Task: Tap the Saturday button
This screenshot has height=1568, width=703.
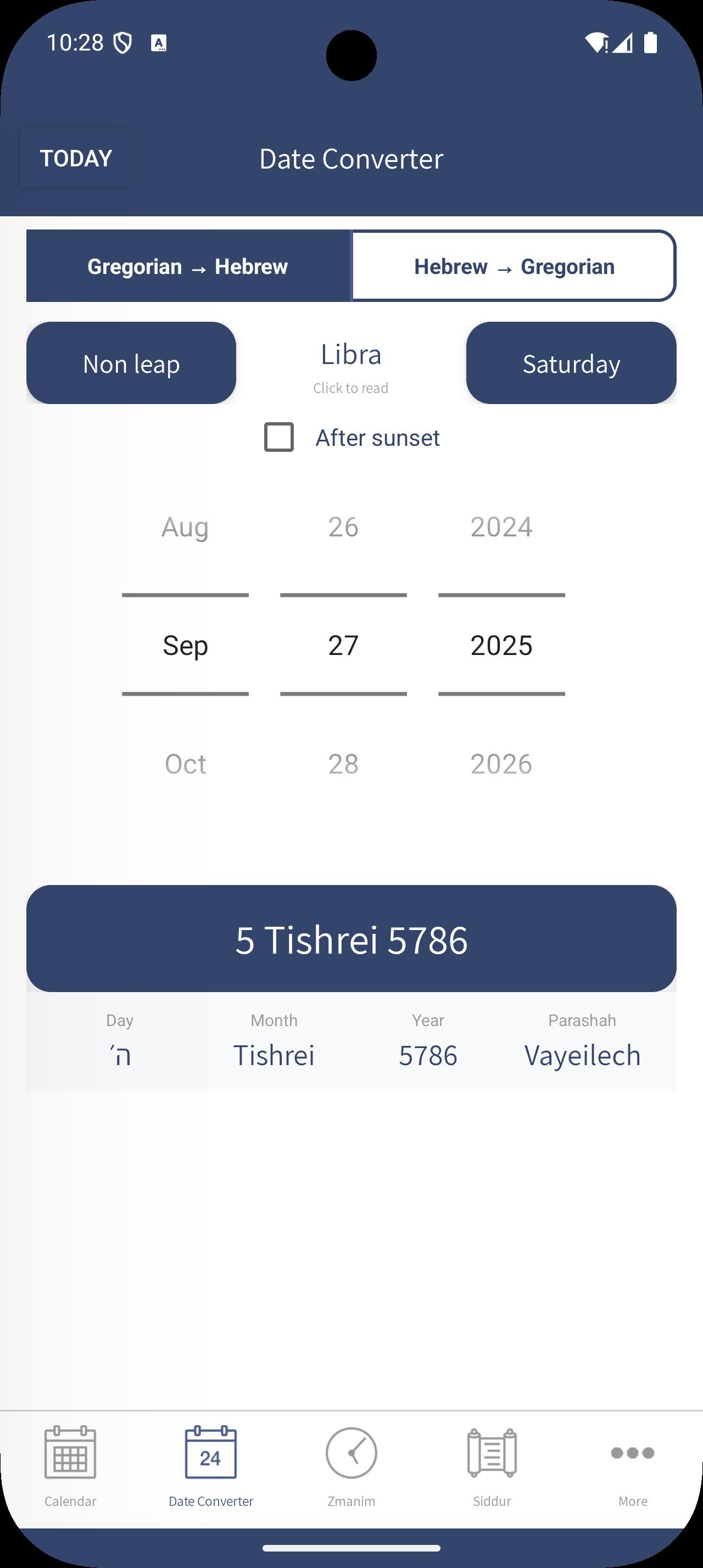Action: coord(571,363)
